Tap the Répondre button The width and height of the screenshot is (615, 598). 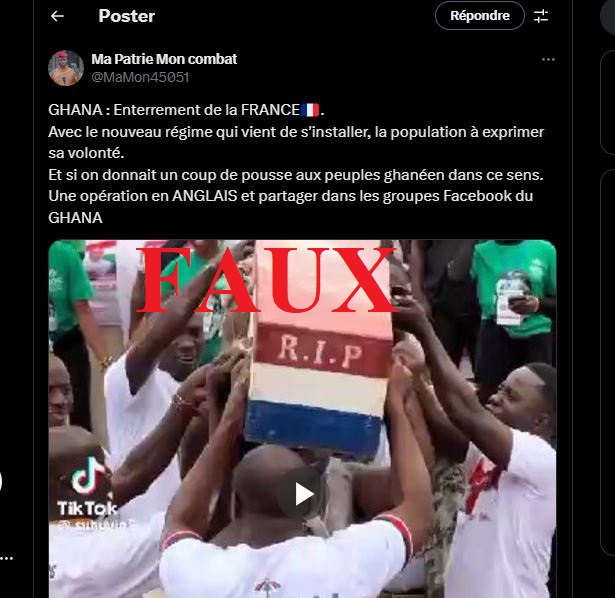tap(479, 16)
